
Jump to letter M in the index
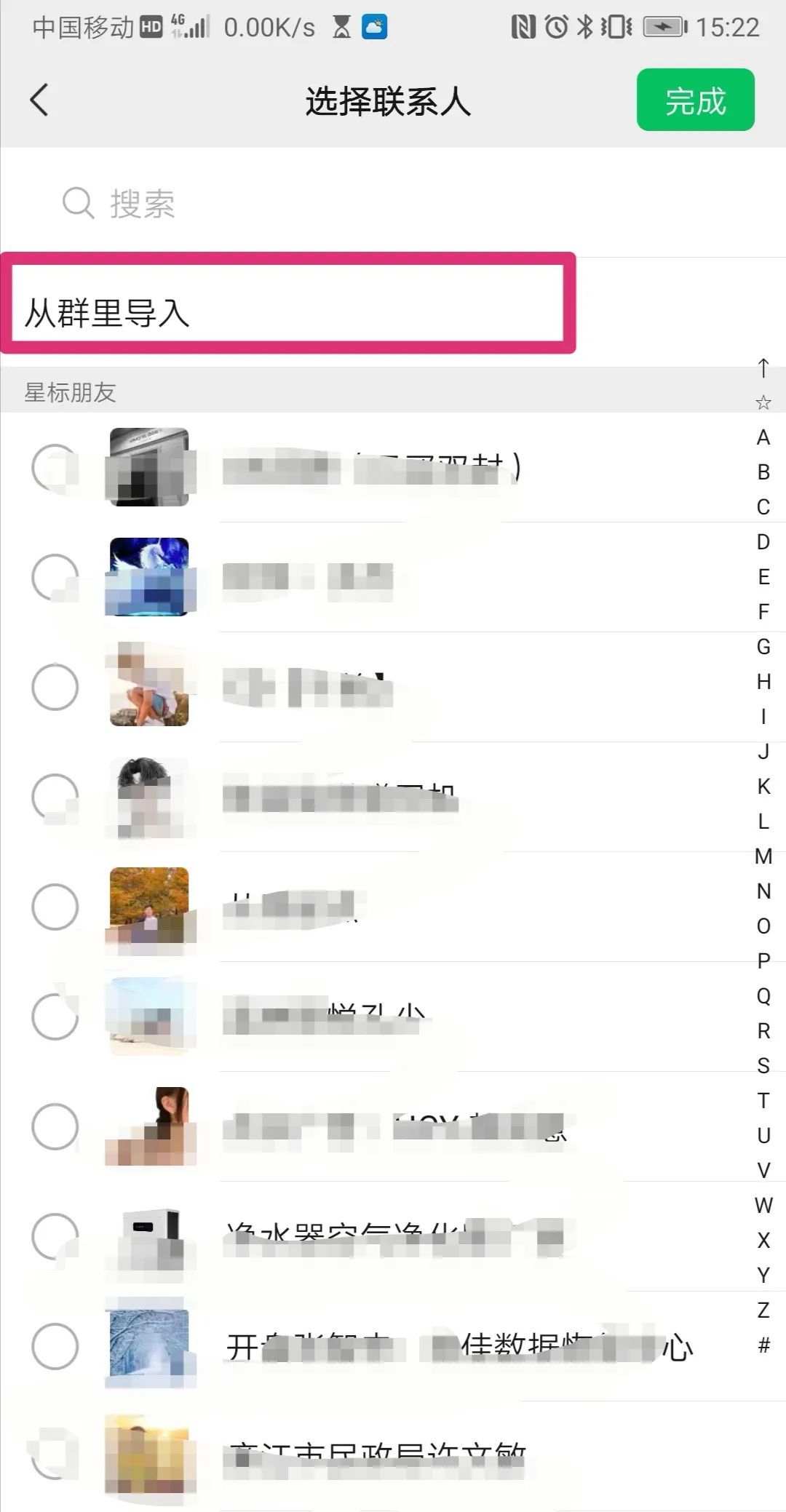point(762,856)
